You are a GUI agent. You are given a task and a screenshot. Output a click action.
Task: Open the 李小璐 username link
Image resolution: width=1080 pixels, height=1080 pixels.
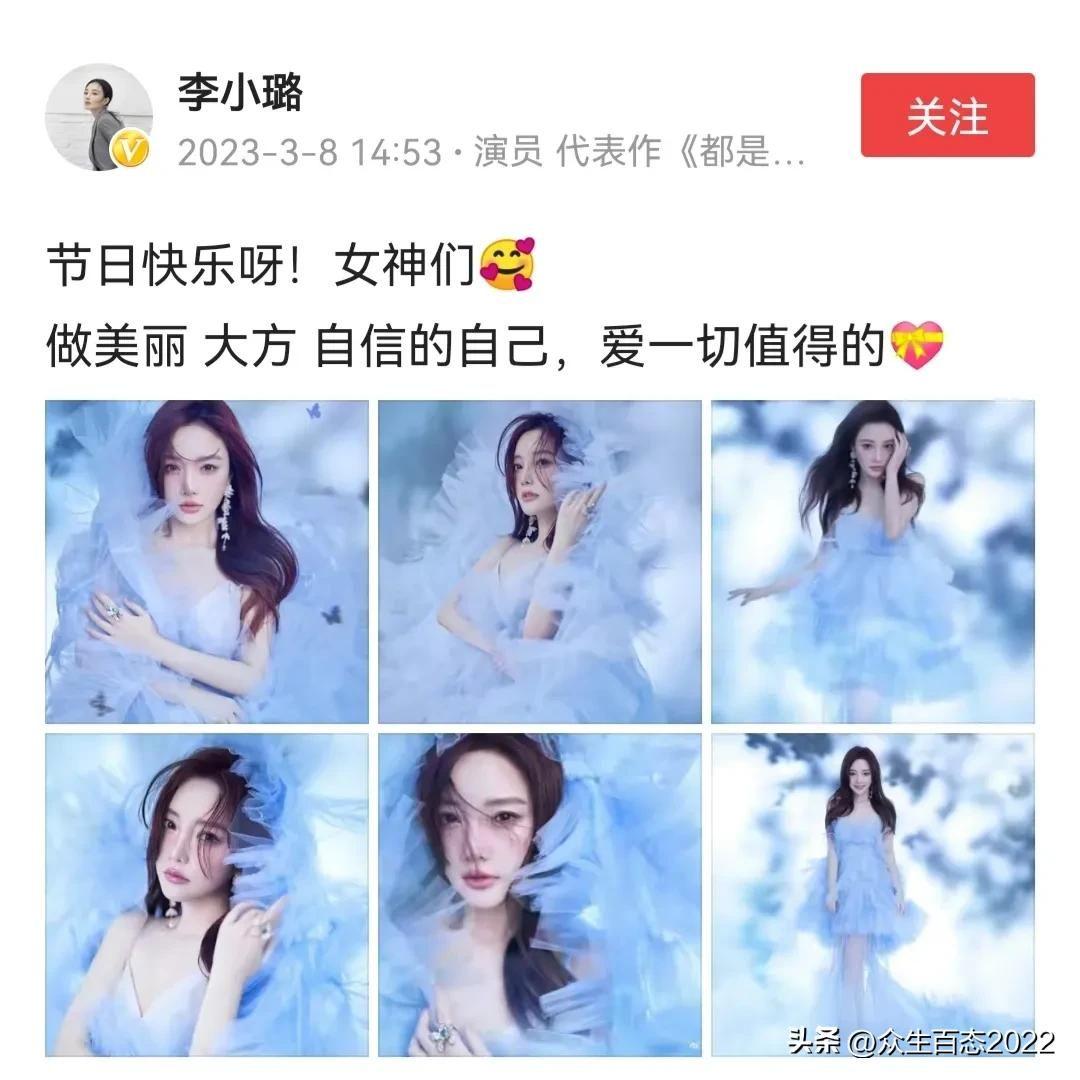[240, 96]
